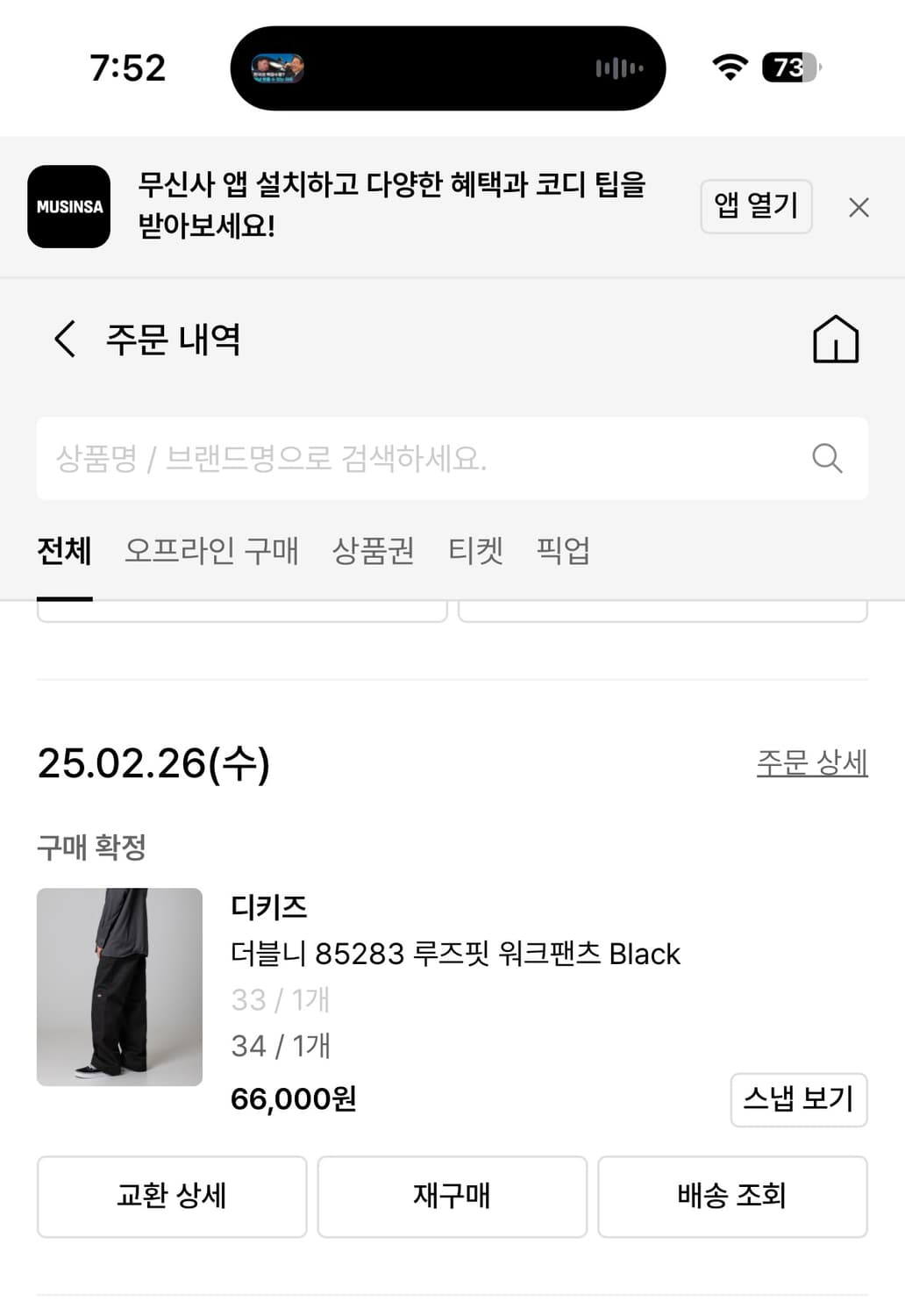The image size is (905, 1316).
Task: Open the 티켓 tab
Action: [477, 552]
